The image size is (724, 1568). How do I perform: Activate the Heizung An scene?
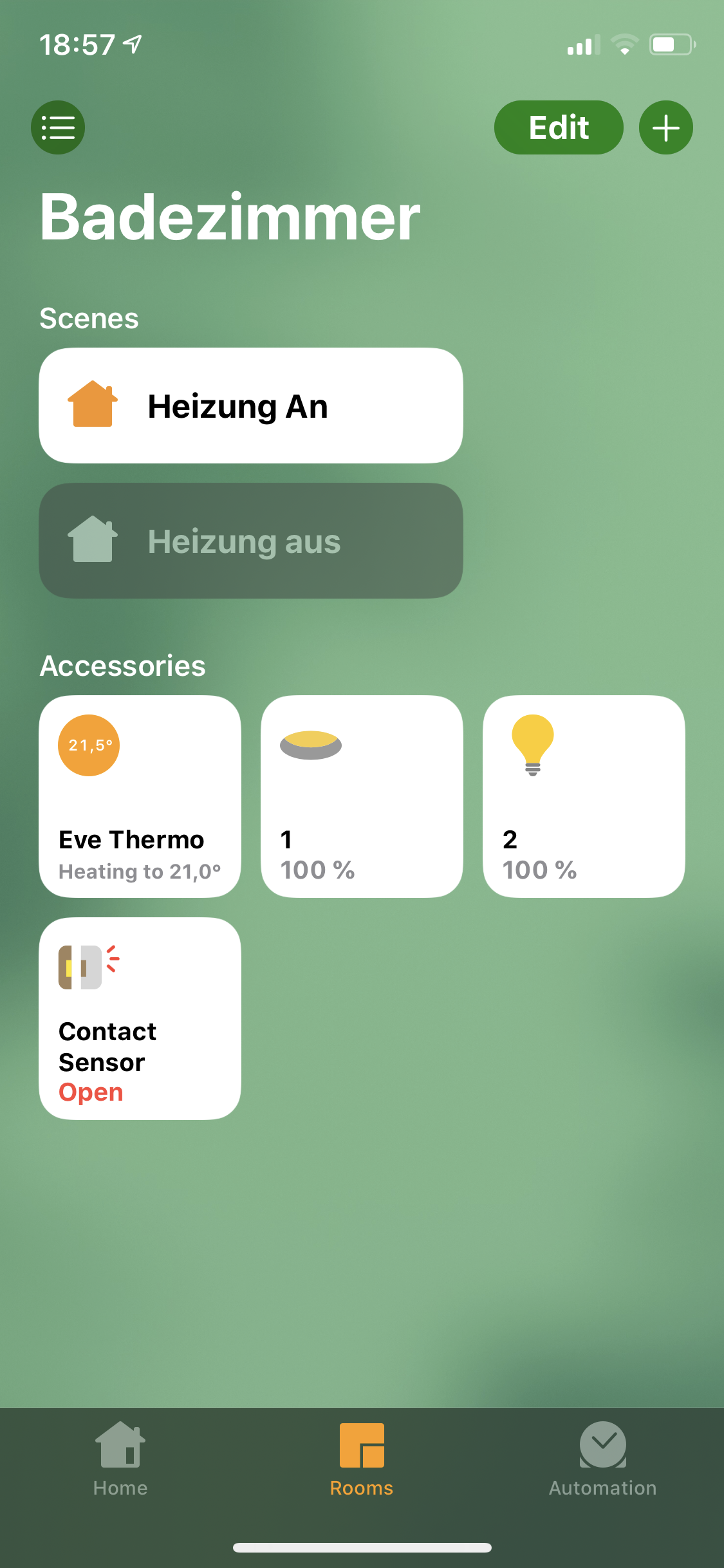251,406
